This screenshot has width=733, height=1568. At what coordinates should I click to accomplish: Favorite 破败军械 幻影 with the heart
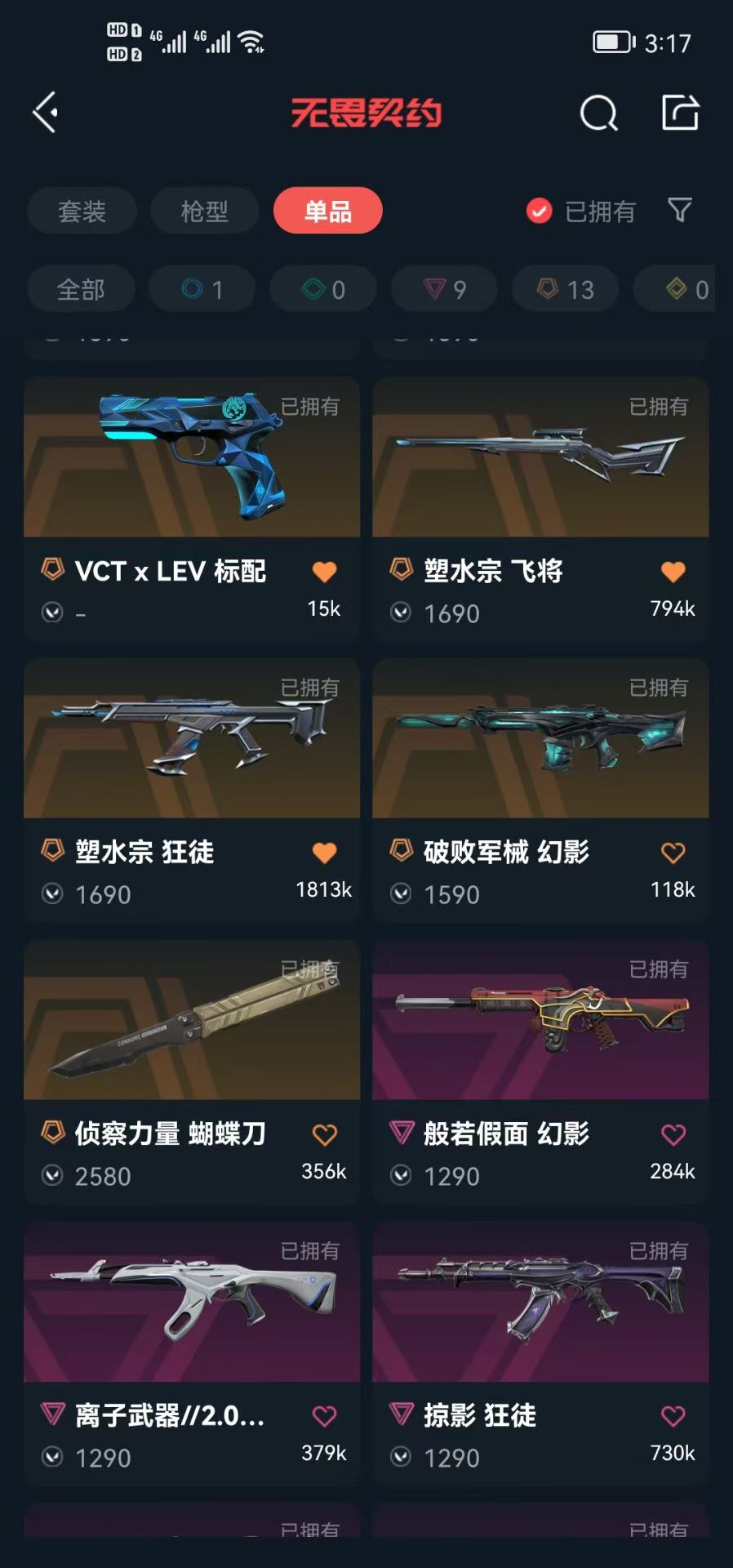(x=673, y=853)
